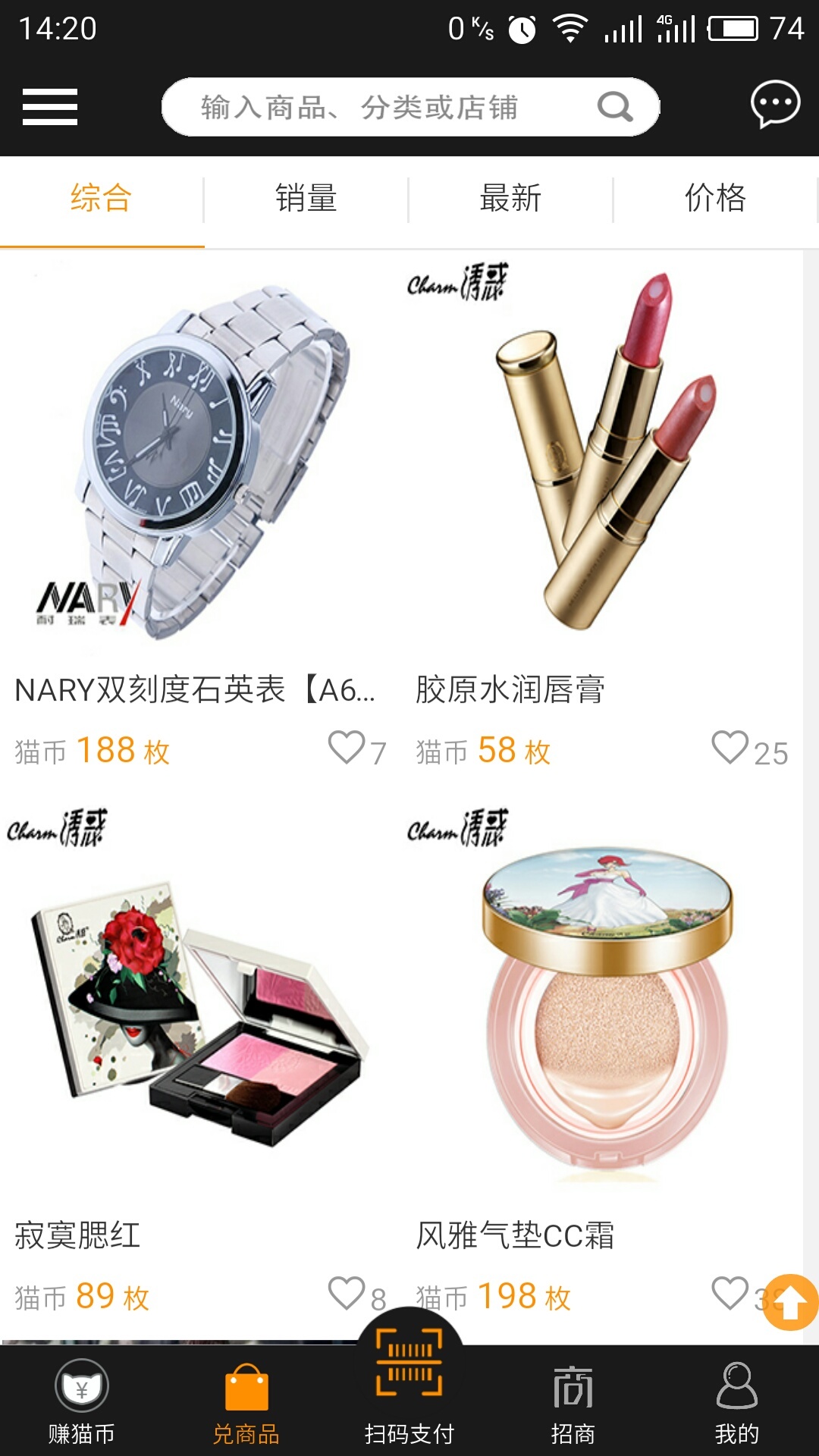Switch to the 最新 tab
819x1456 pixels.
tap(510, 199)
